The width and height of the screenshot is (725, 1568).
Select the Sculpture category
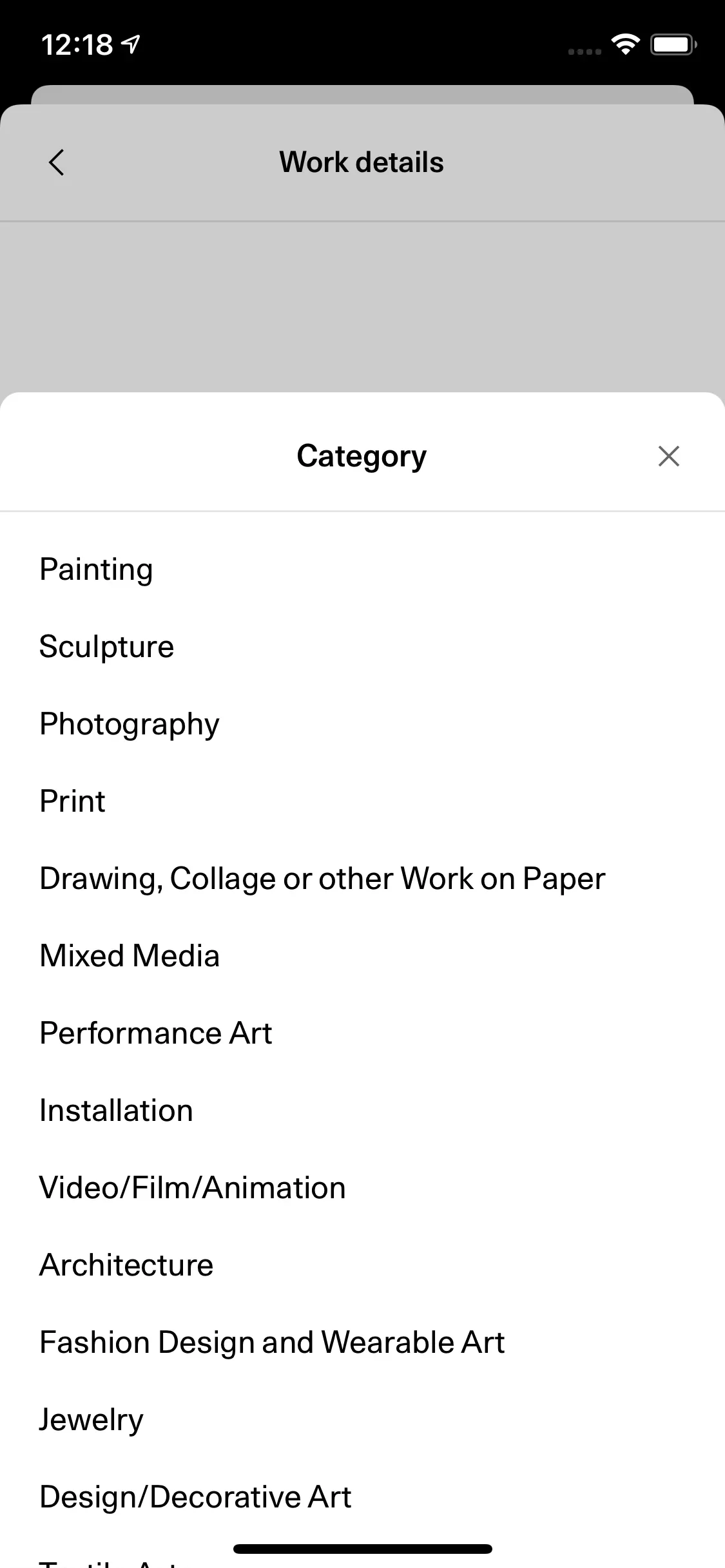106,646
